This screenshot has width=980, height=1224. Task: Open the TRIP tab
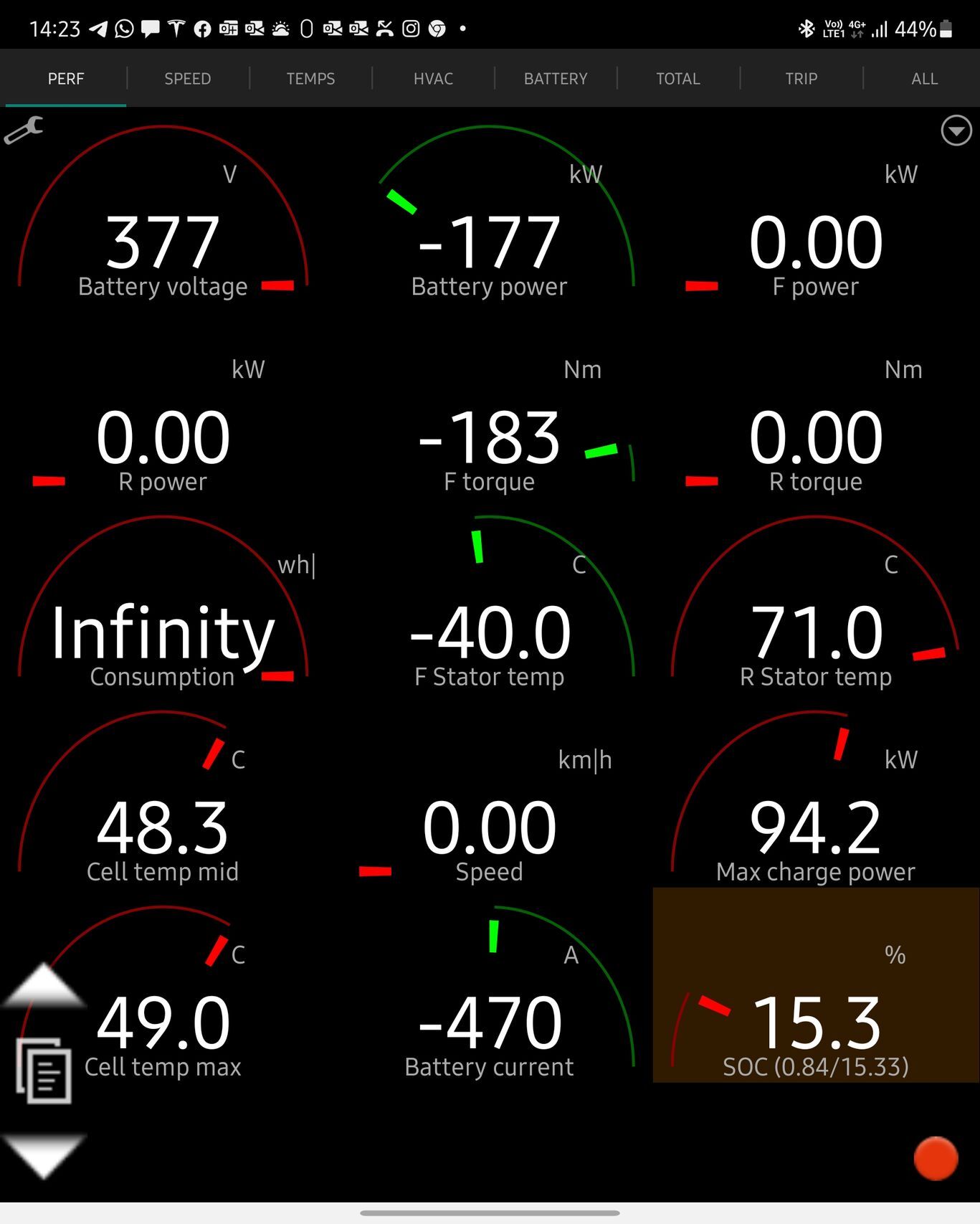click(801, 79)
